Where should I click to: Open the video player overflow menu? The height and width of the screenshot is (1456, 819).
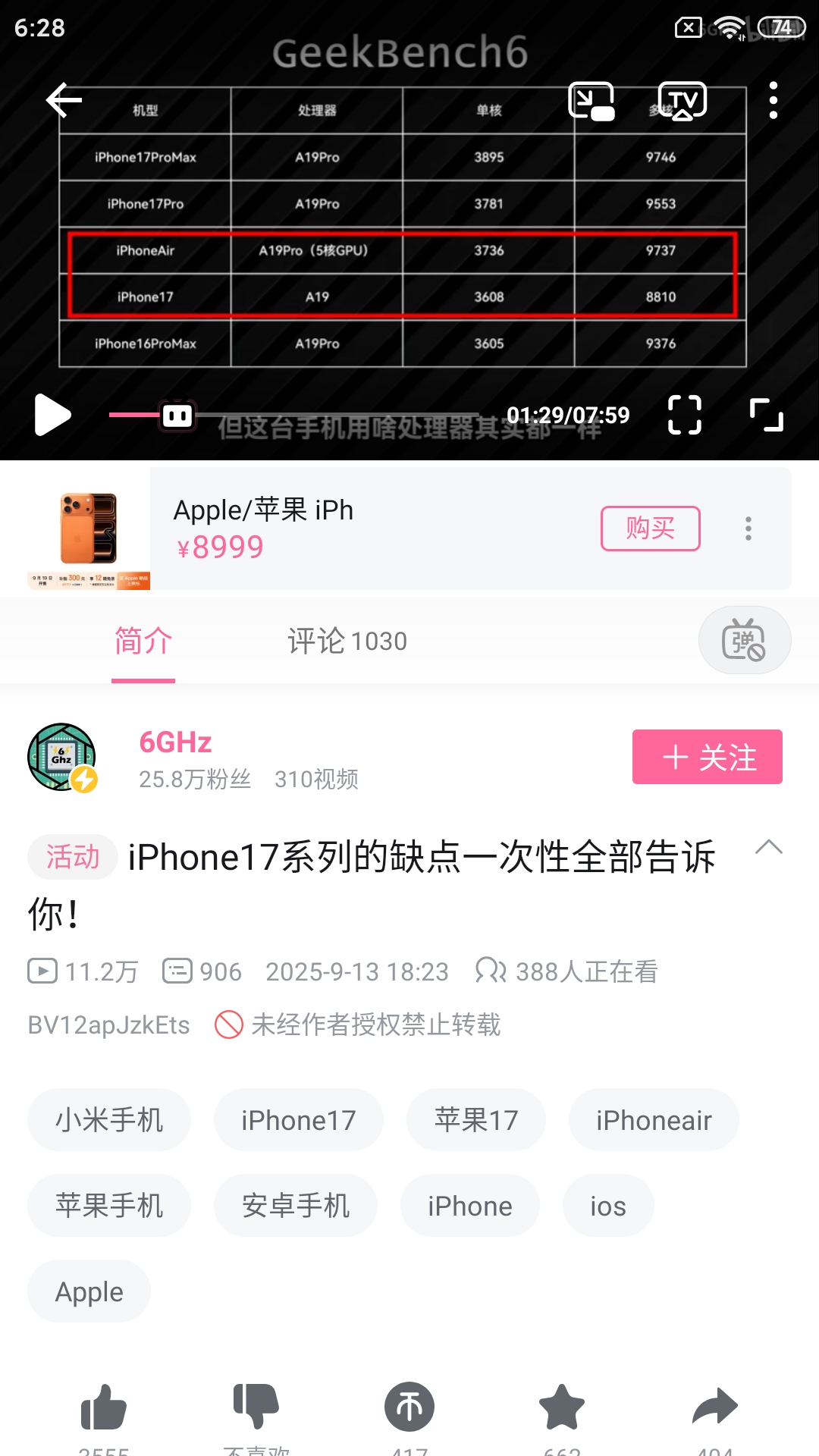click(773, 101)
